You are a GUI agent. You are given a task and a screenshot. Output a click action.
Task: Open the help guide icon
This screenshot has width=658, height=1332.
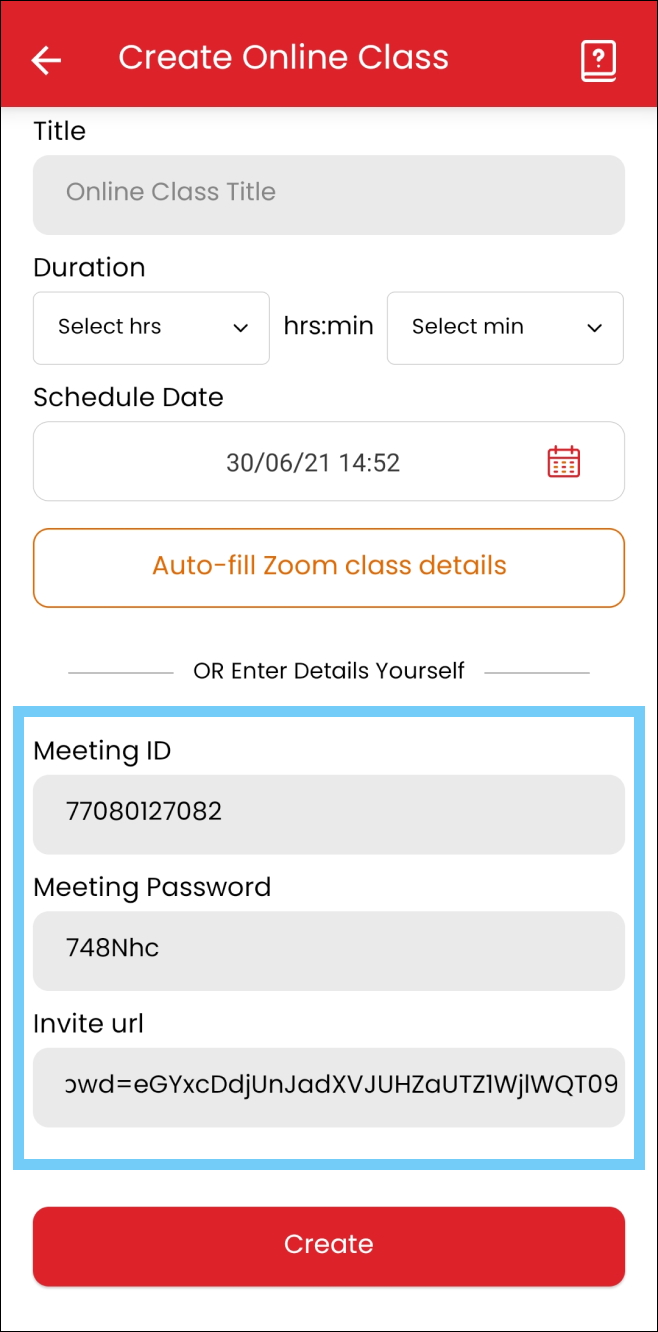click(x=598, y=60)
